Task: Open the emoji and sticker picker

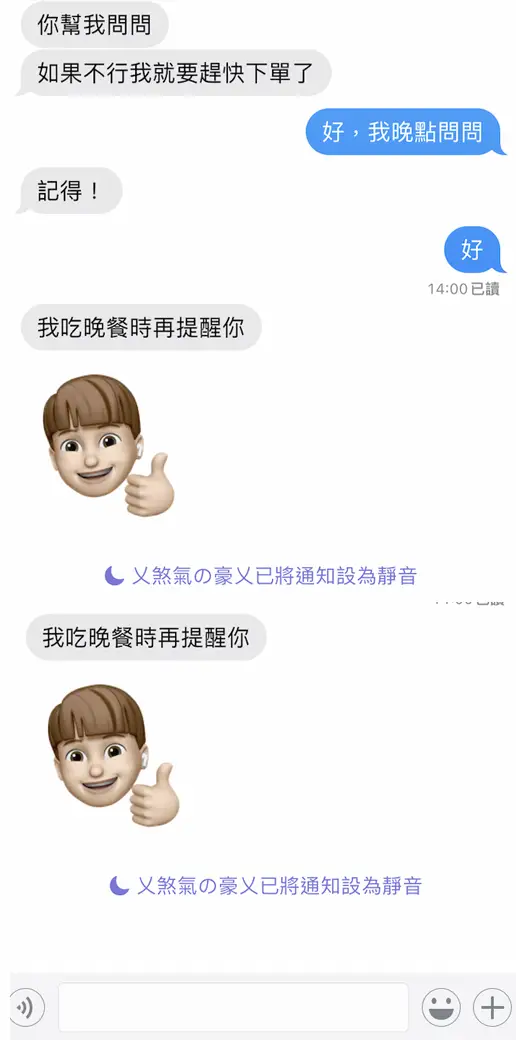Action: (441, 1008)
